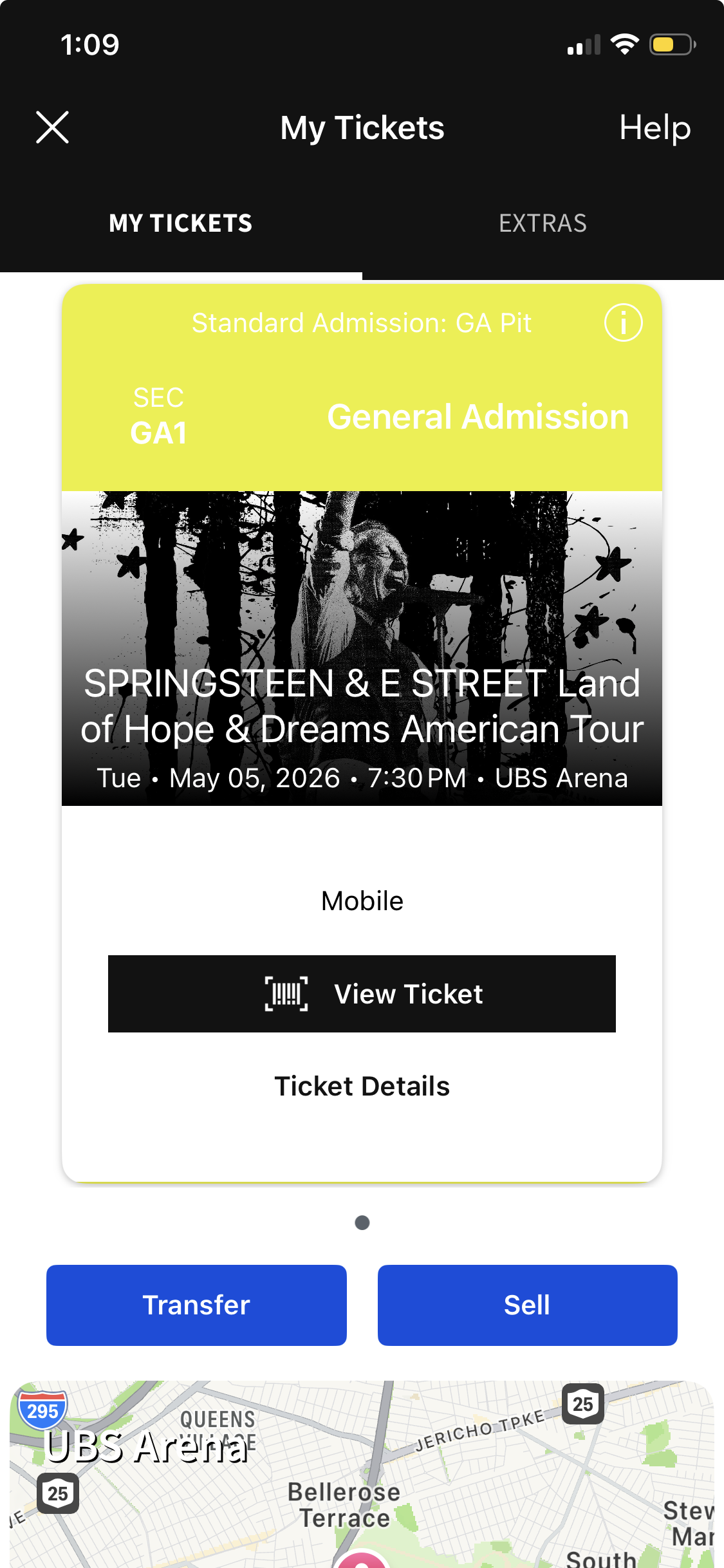Transfer this ticket to someone
This screenshot has height=1568, width=724.
(x=196, y=1305)
